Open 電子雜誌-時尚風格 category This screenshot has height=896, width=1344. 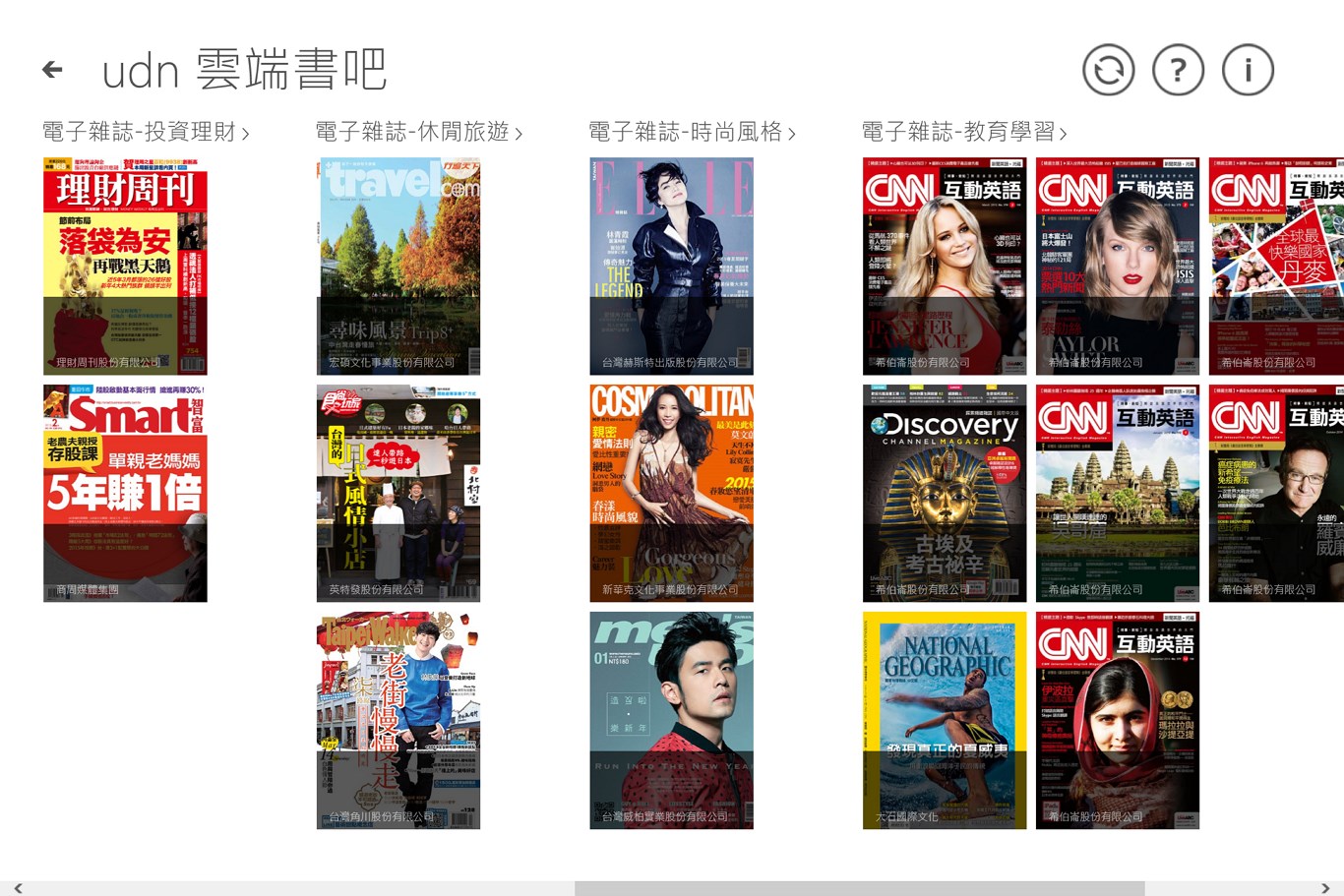[x=692, y=131]
